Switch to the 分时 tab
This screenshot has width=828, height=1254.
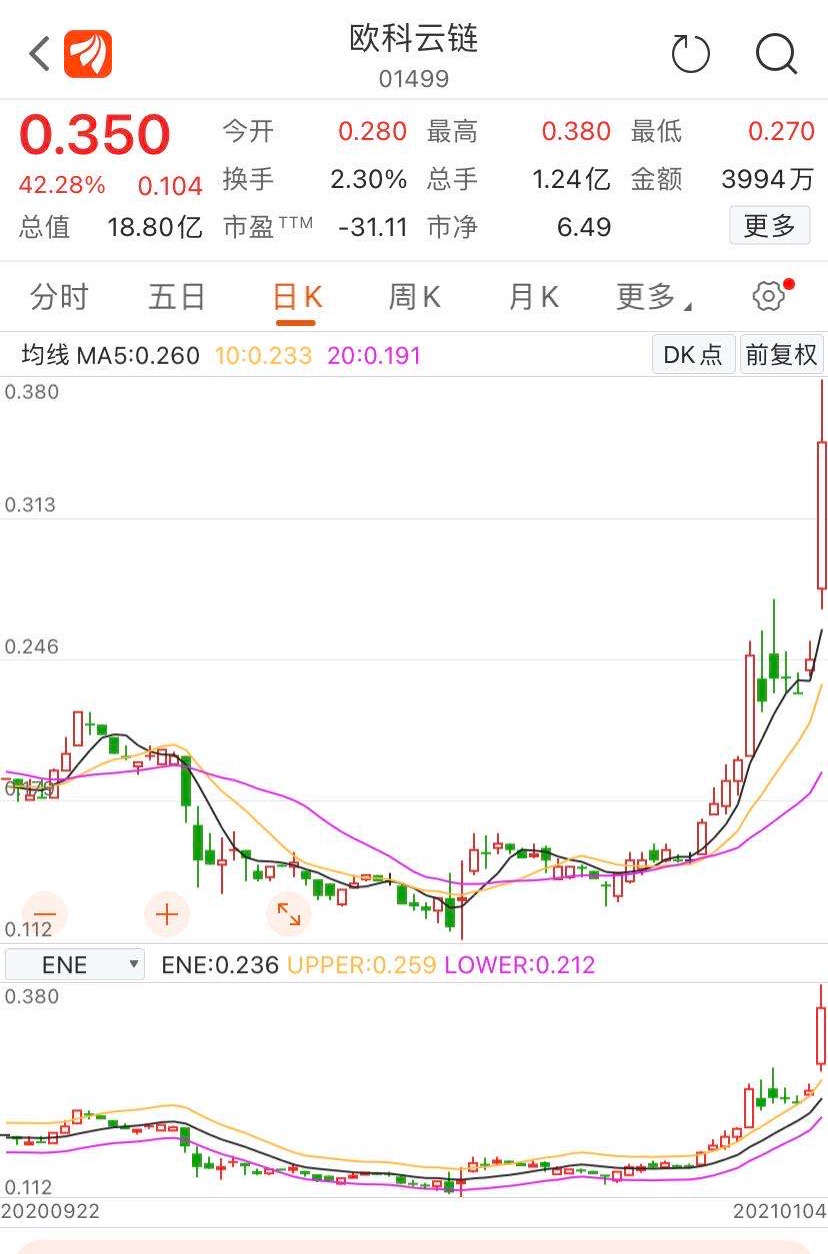click(x=59, y=297)
